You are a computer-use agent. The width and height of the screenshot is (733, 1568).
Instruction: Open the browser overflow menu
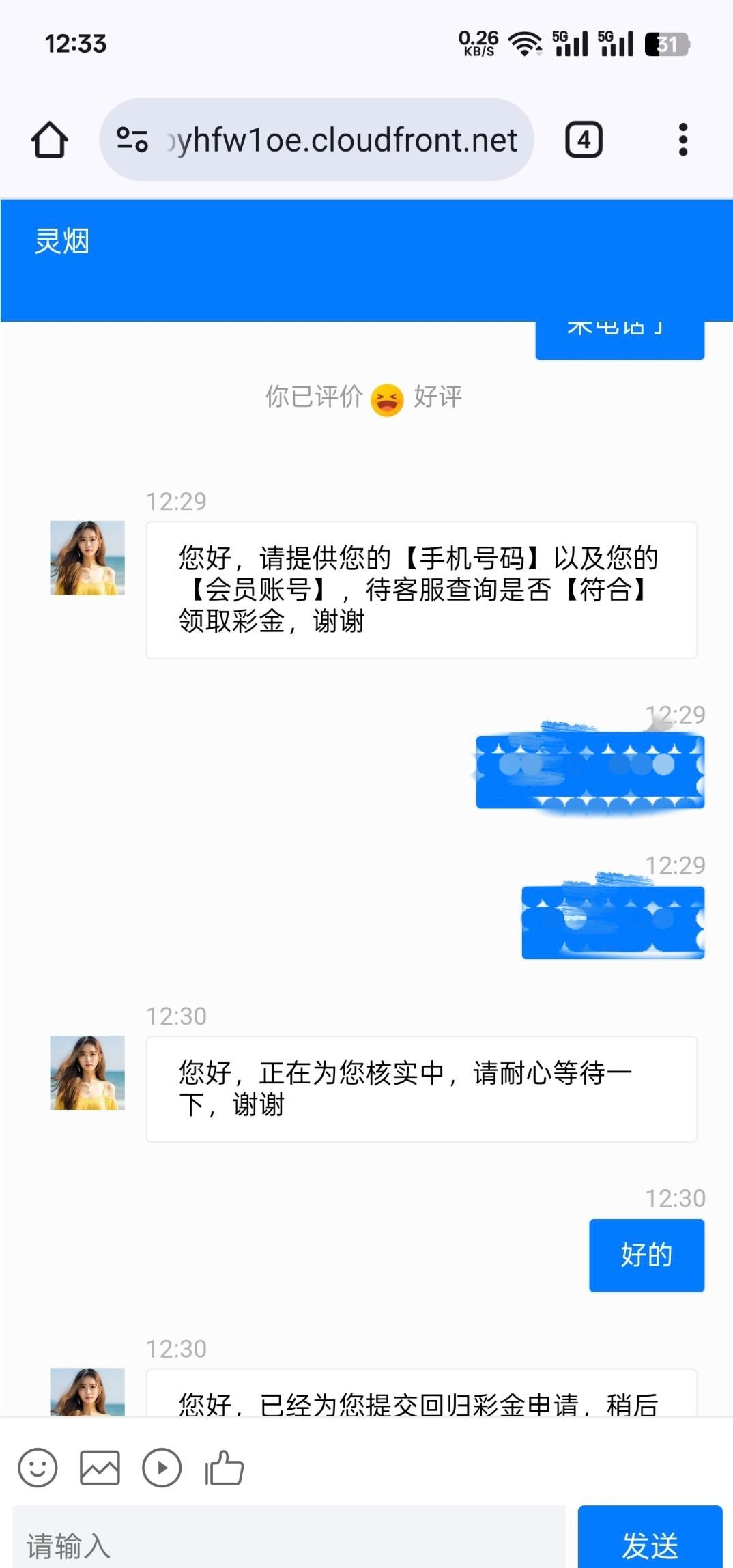tap(682, 140)
